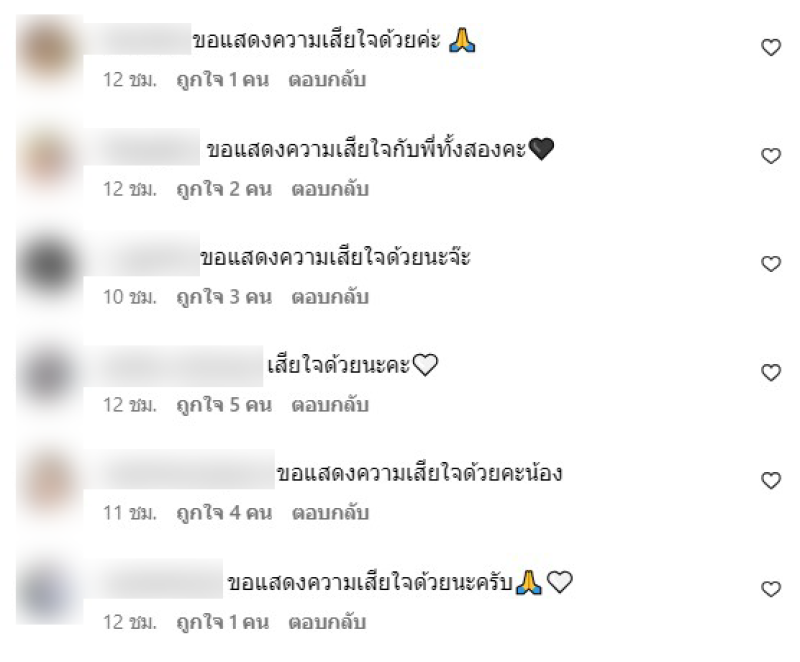Like the comment 'เสียใจด้วยนะคะ'

click(771, 373)
